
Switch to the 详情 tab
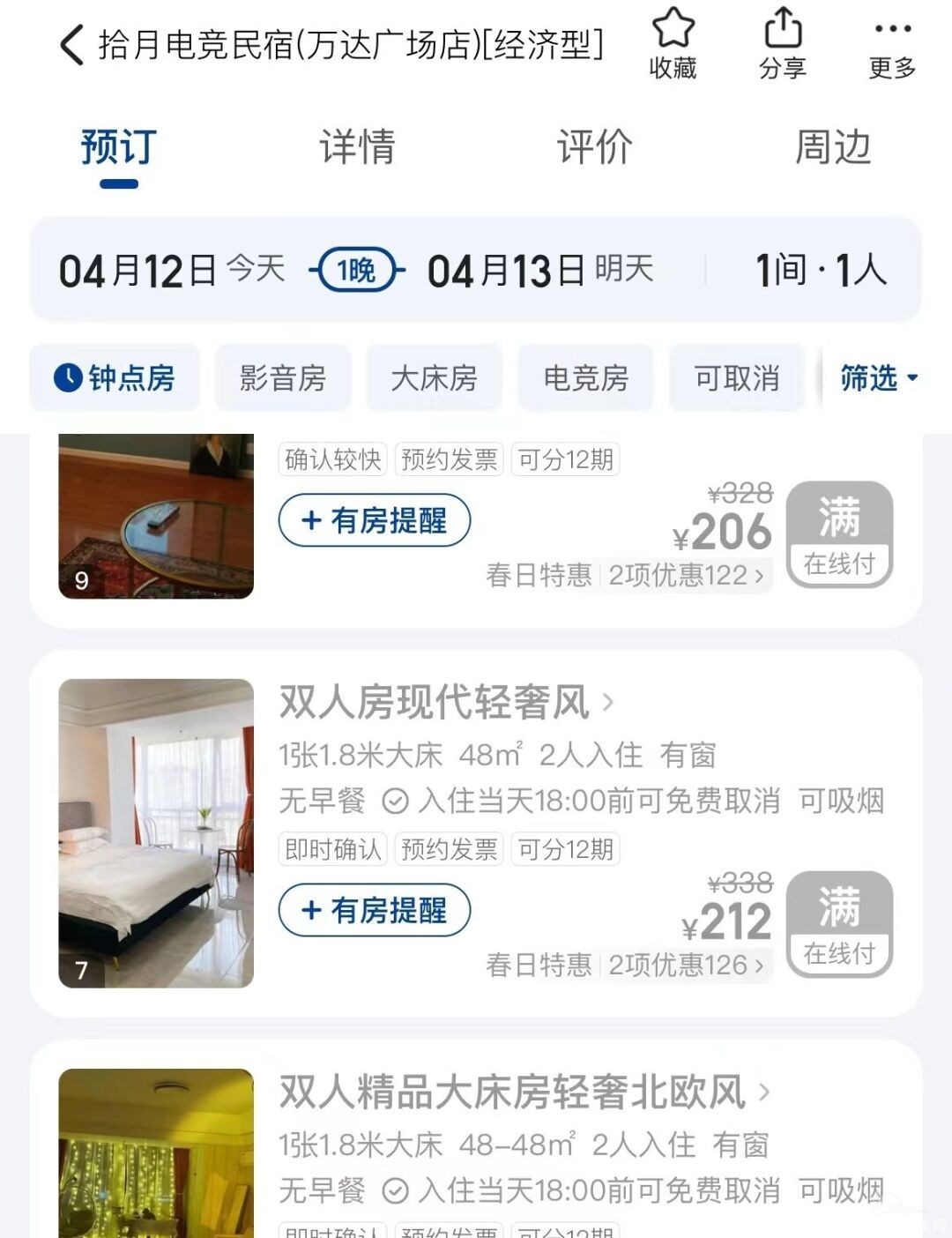tap(357, 147)
